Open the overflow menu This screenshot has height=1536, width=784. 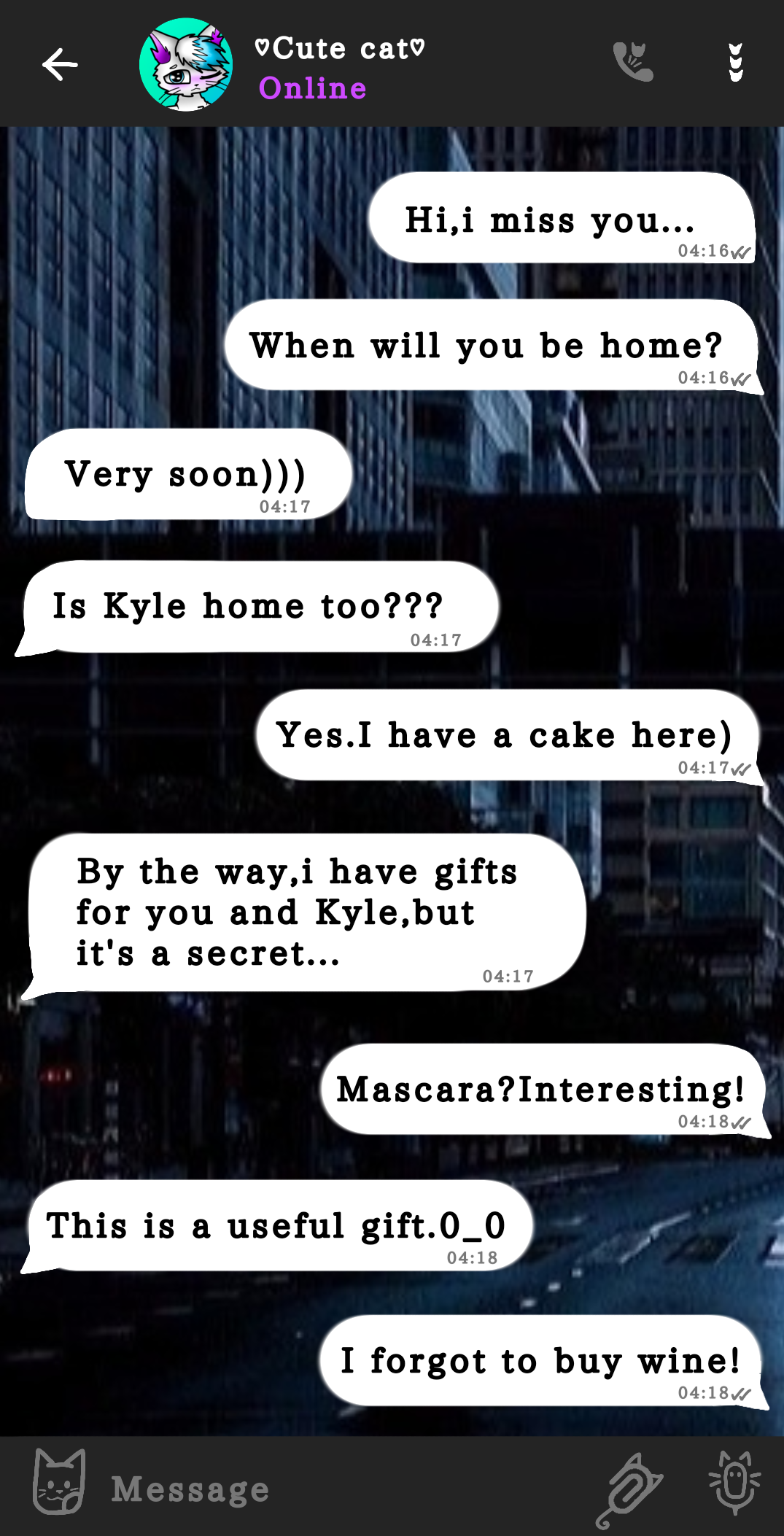pyautogui.click(x=736, y=63)
